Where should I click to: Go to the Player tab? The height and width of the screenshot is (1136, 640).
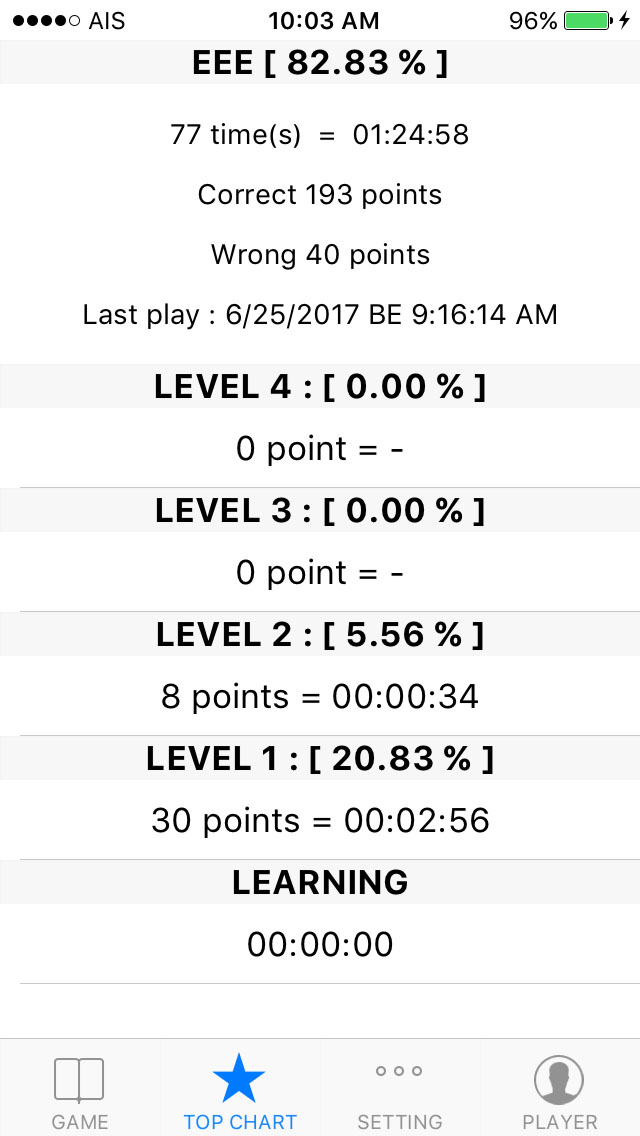pyautogui.click(x=560, y=1089)
